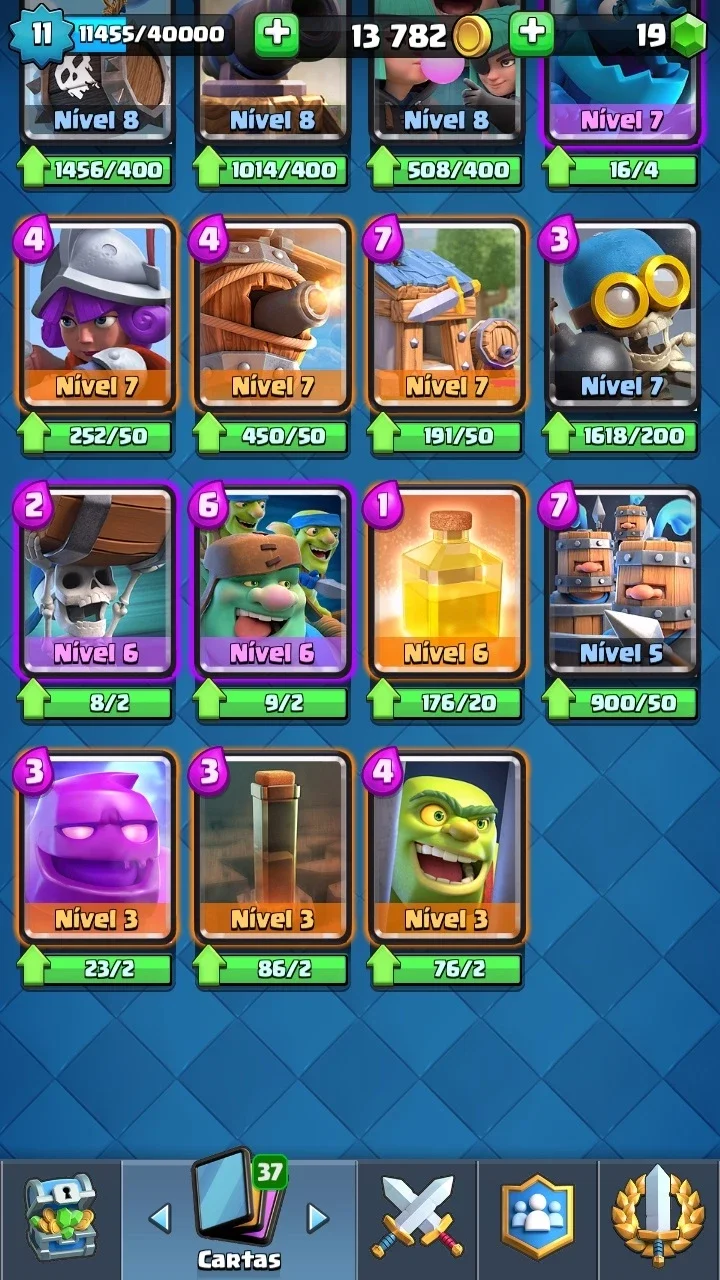The height and width of the screenshot is (1280, 720).
Task: Tap the right arrow beside Cartas
Action: (318, 1218)
